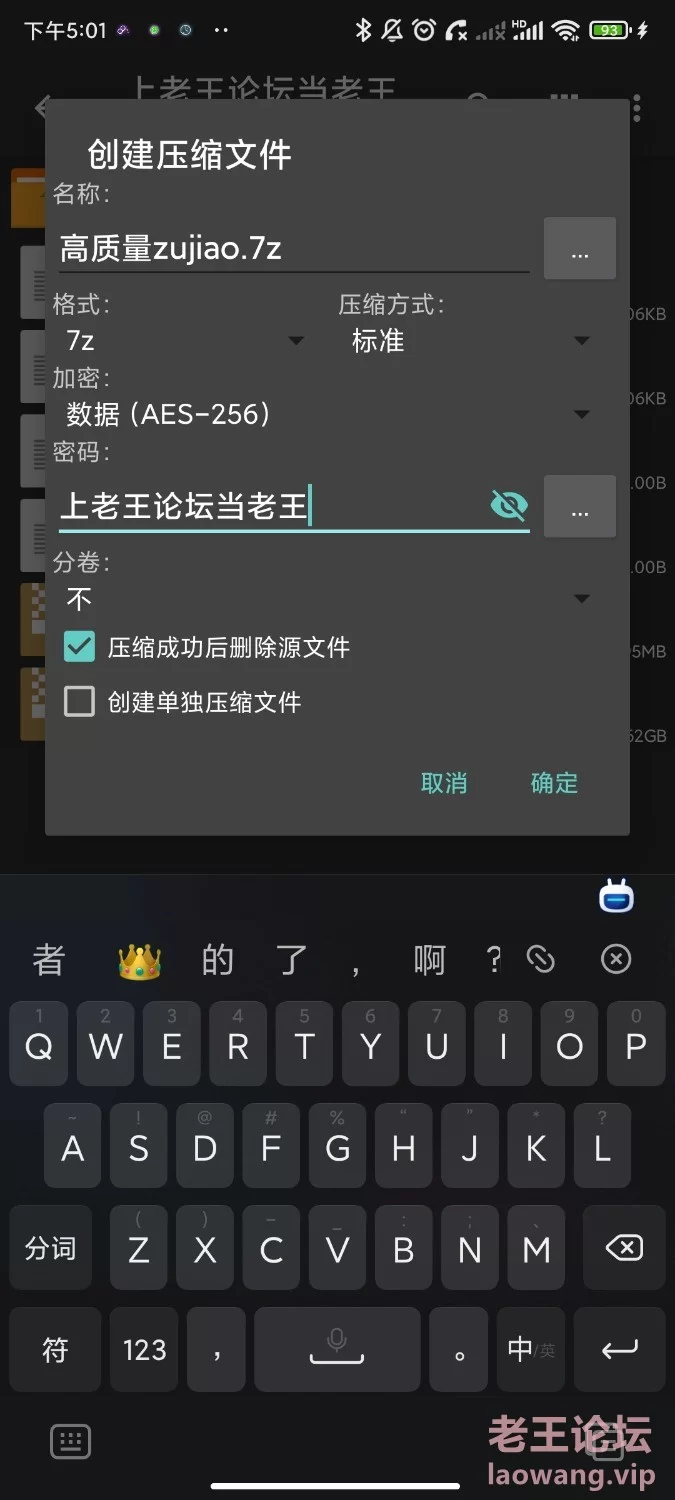Check create separate archives option
The width and height of the screenshot is (675, 1500).
79,702
